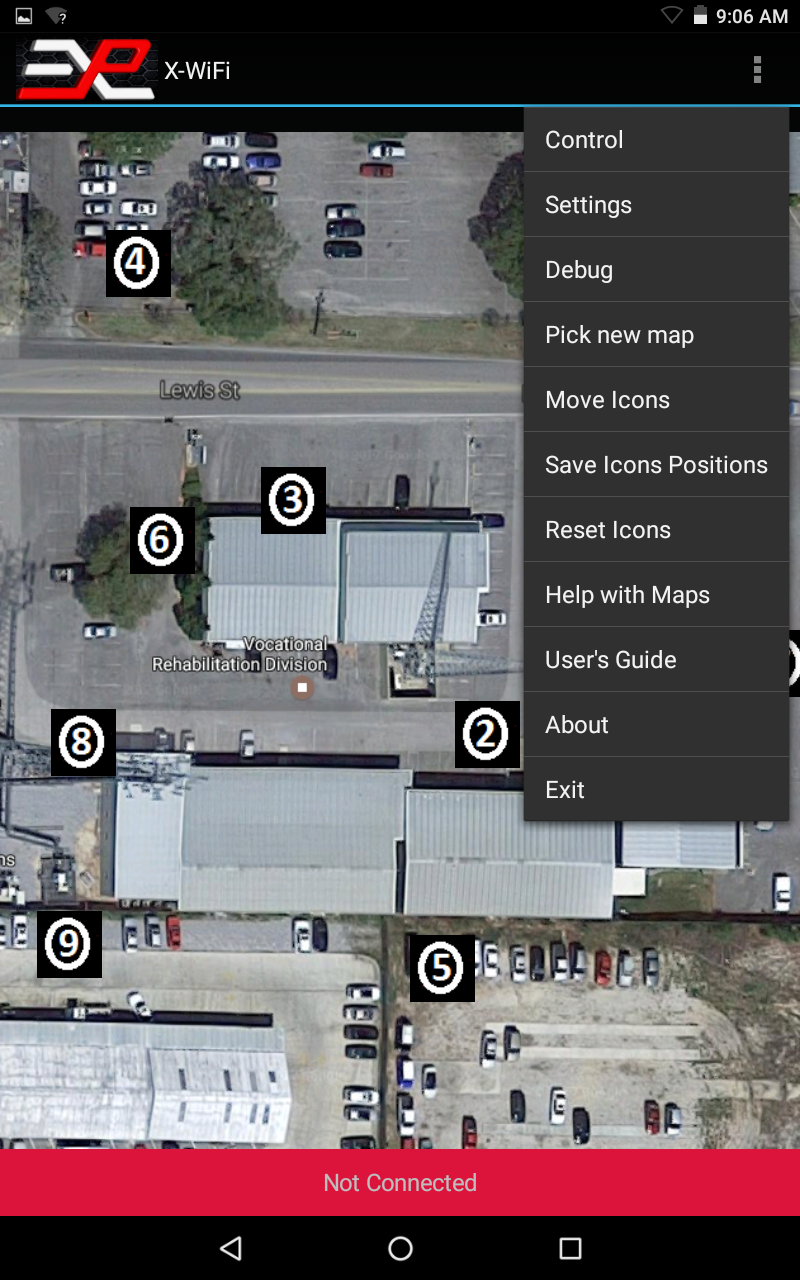Screen dimensions: 800x1280
Task: Open the User's Guide
Action: tap(655, 660)
